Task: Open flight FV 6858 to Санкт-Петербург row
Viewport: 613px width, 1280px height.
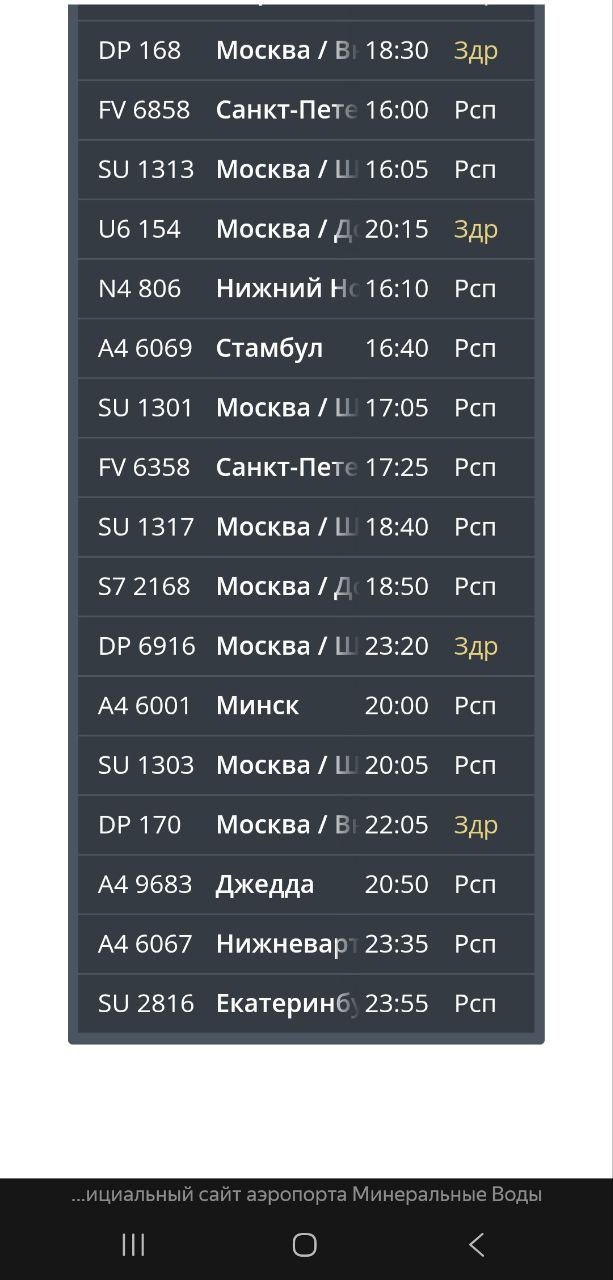Action: tap(306, 110)
